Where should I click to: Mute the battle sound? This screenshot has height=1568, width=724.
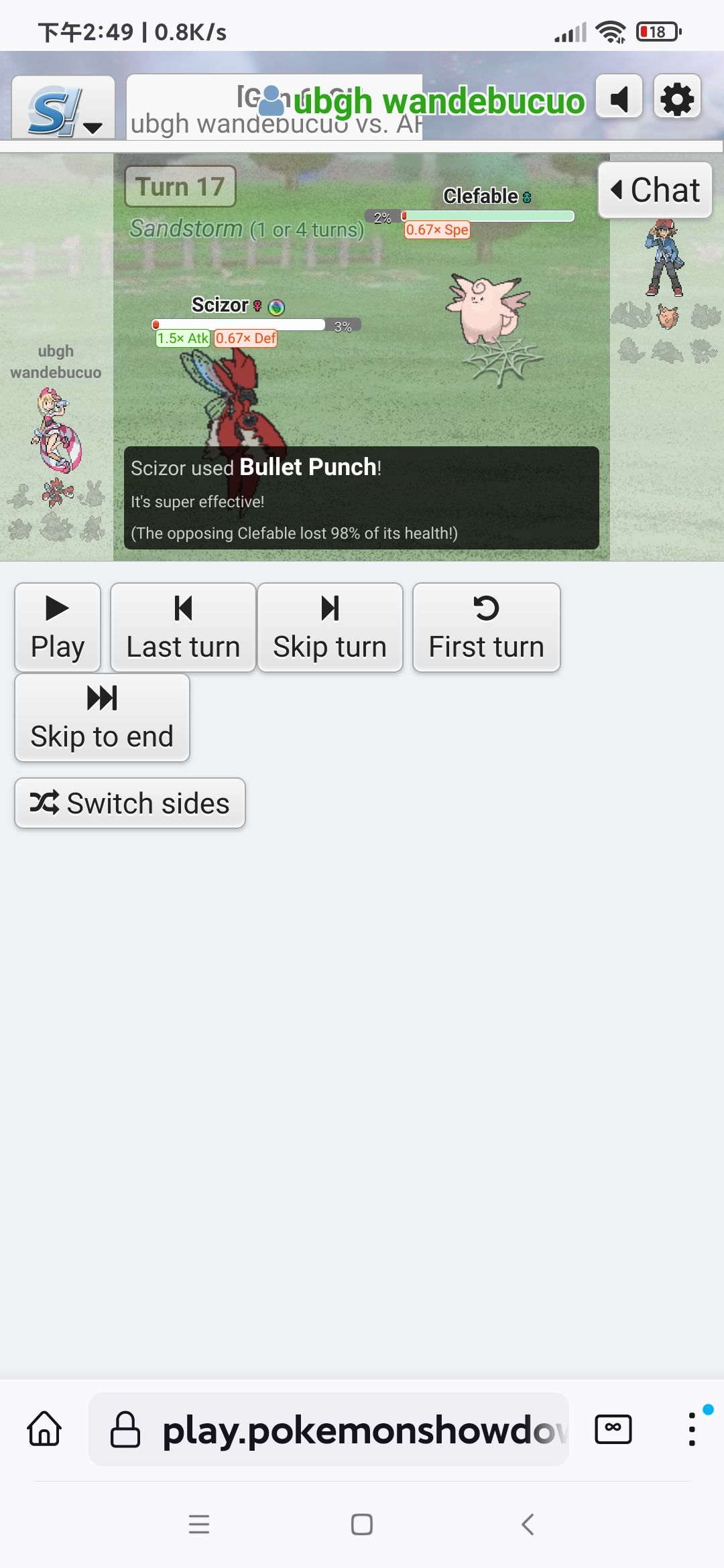(x=619, y=99)
